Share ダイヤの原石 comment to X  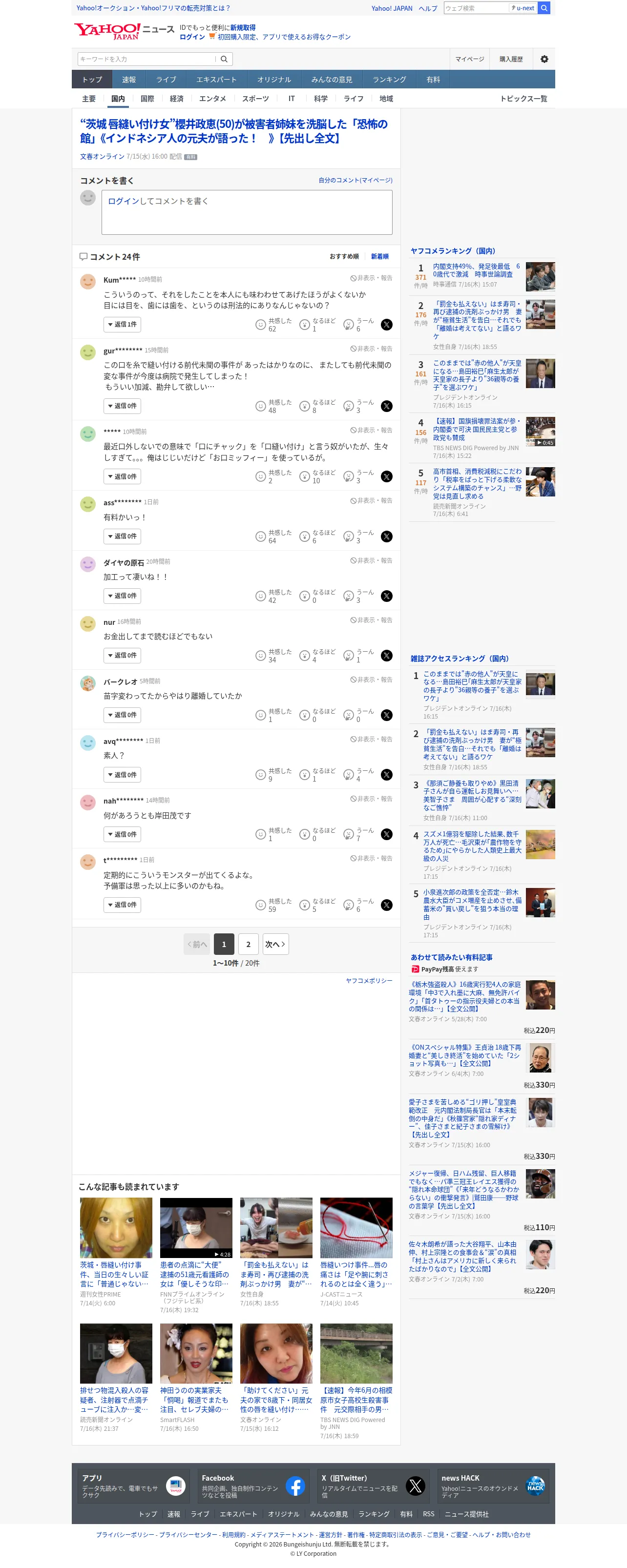point(387,596)
